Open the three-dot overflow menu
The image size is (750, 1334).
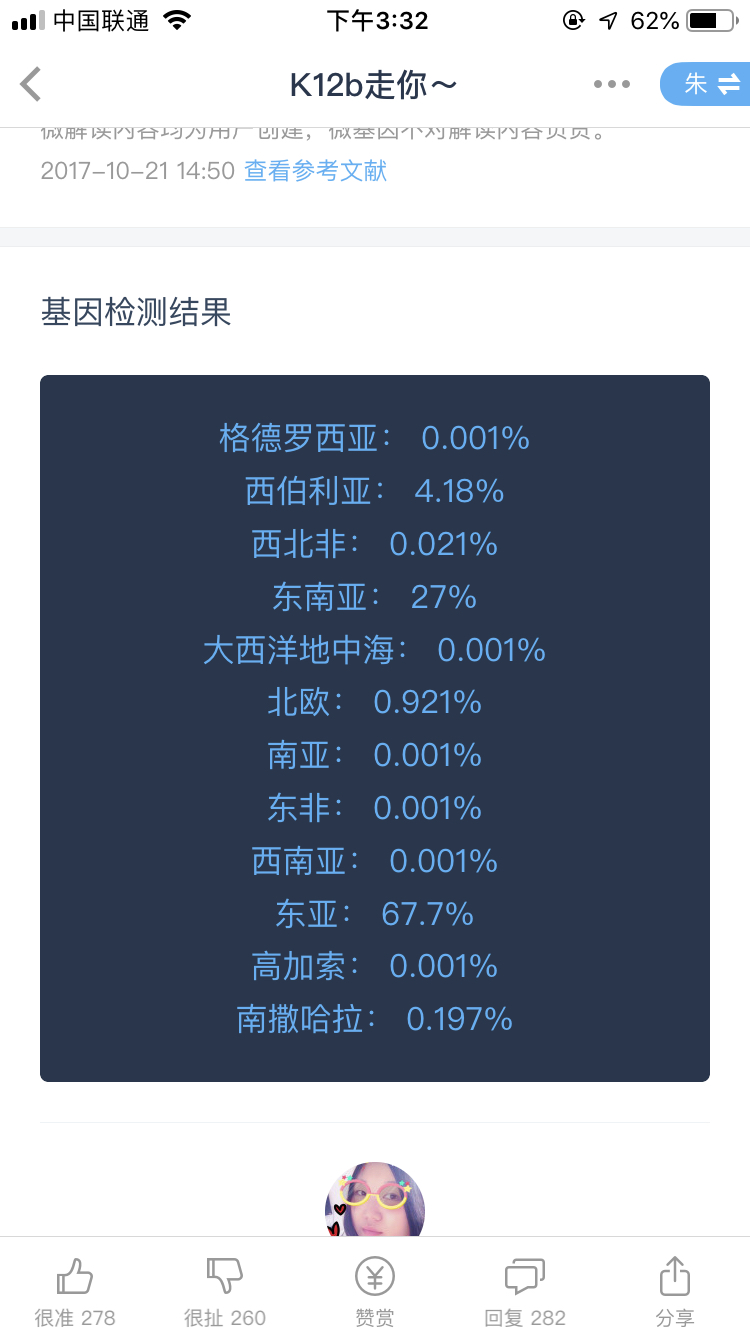click(612, 85)
